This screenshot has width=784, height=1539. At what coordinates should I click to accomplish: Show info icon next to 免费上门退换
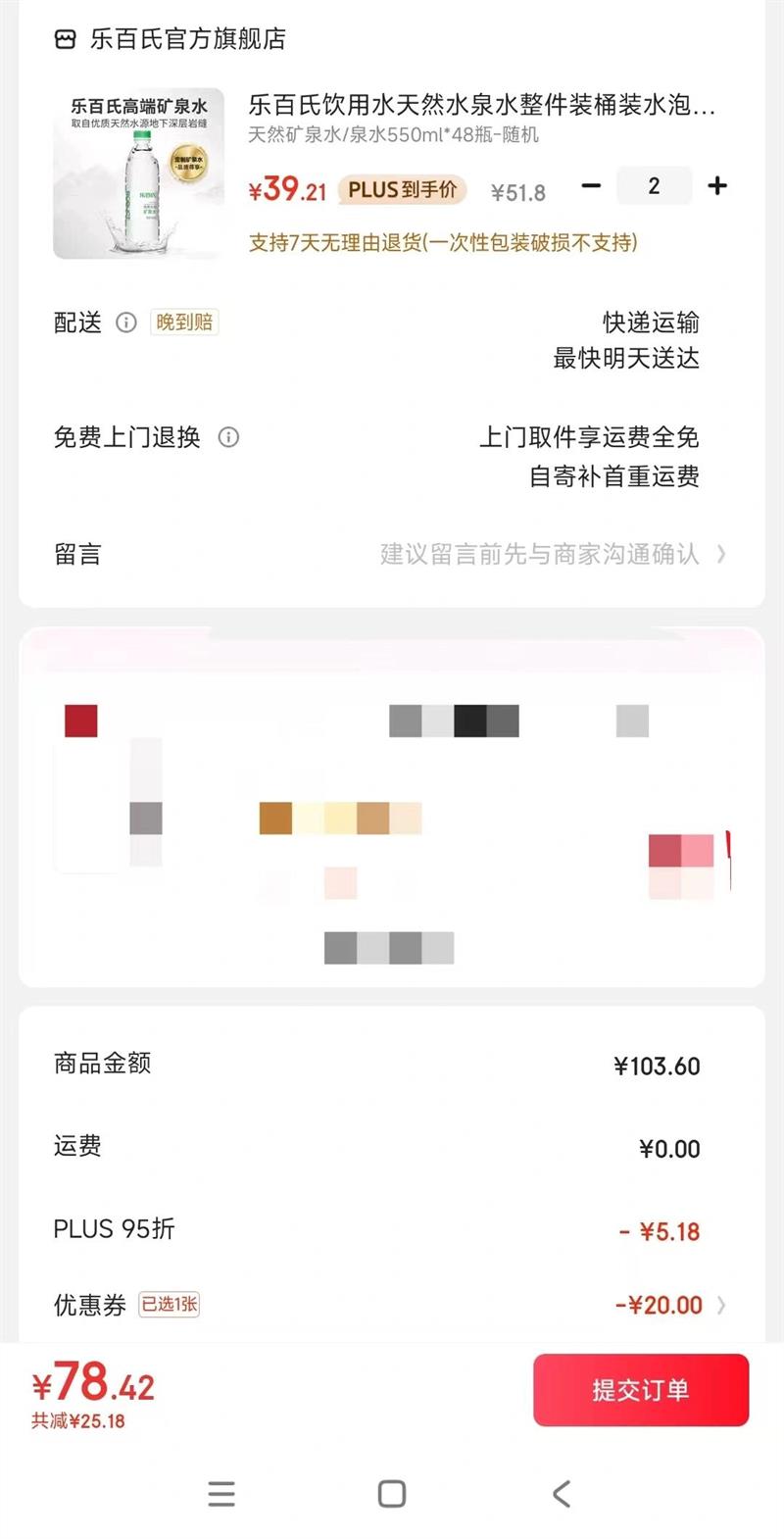point(228,437)
